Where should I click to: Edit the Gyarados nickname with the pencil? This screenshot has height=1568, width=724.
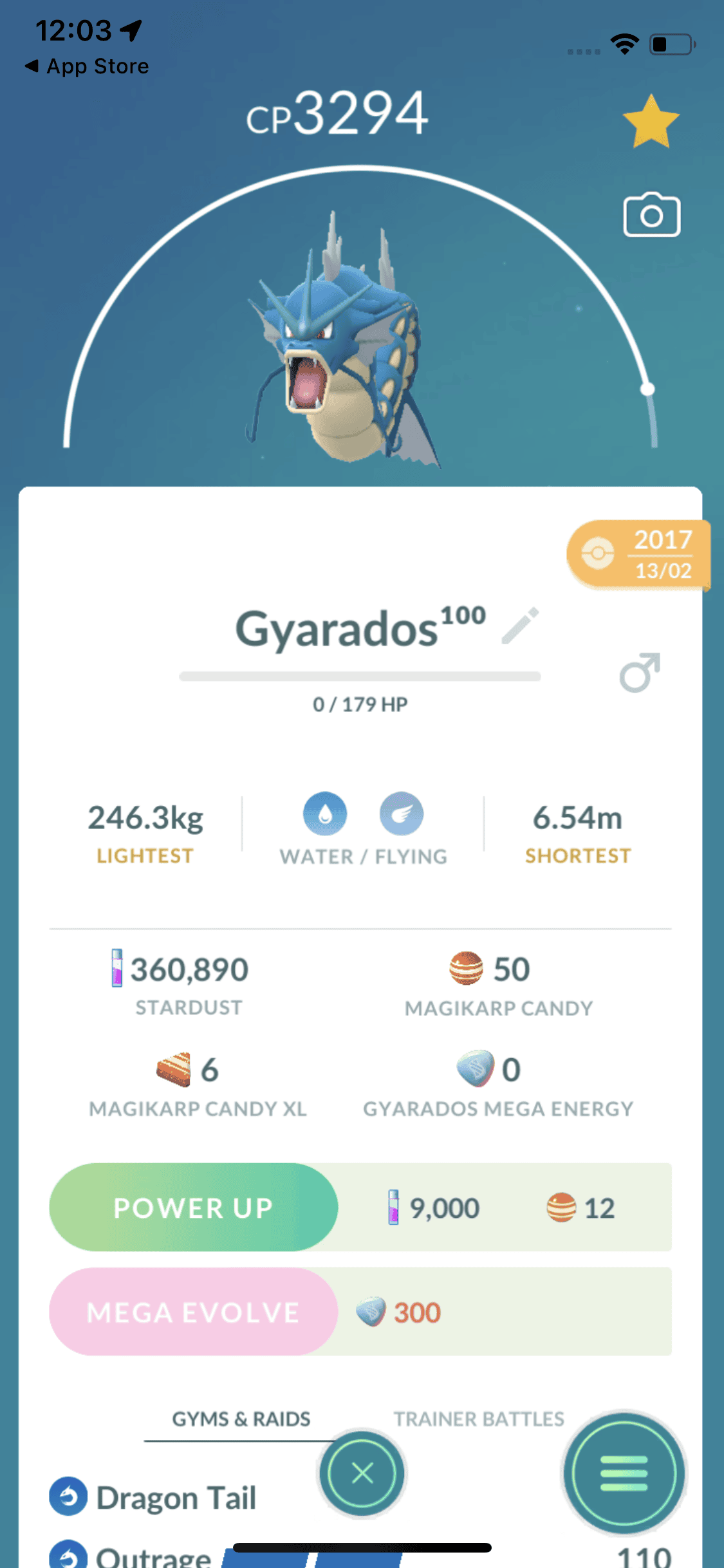click(x=520, y=625)
